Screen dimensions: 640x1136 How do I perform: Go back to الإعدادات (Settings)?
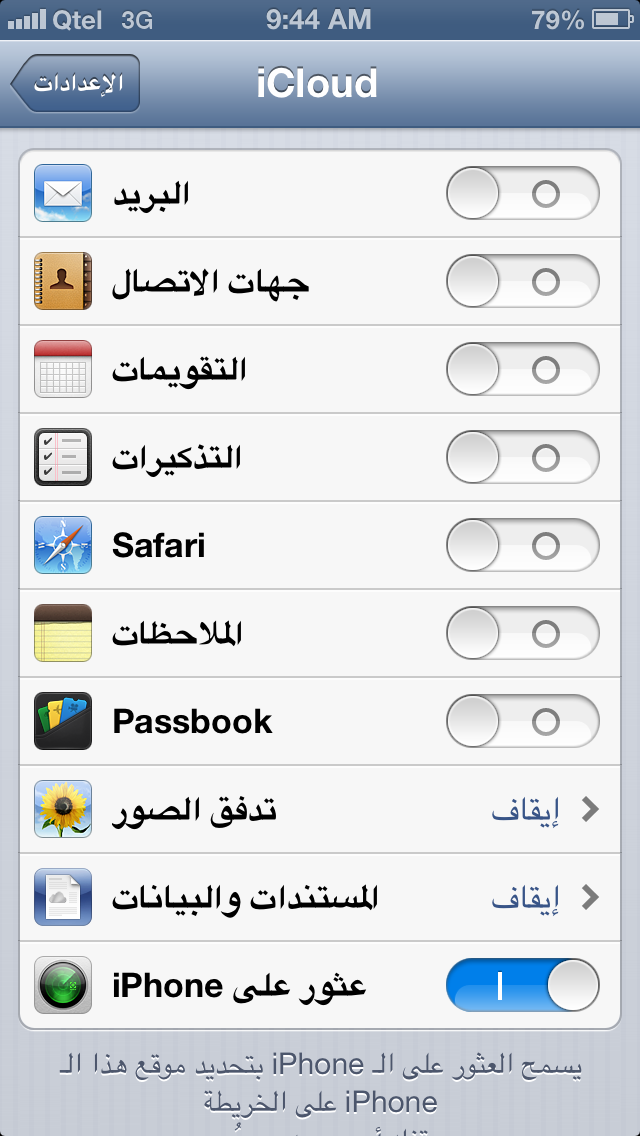[x=76, y=84]
